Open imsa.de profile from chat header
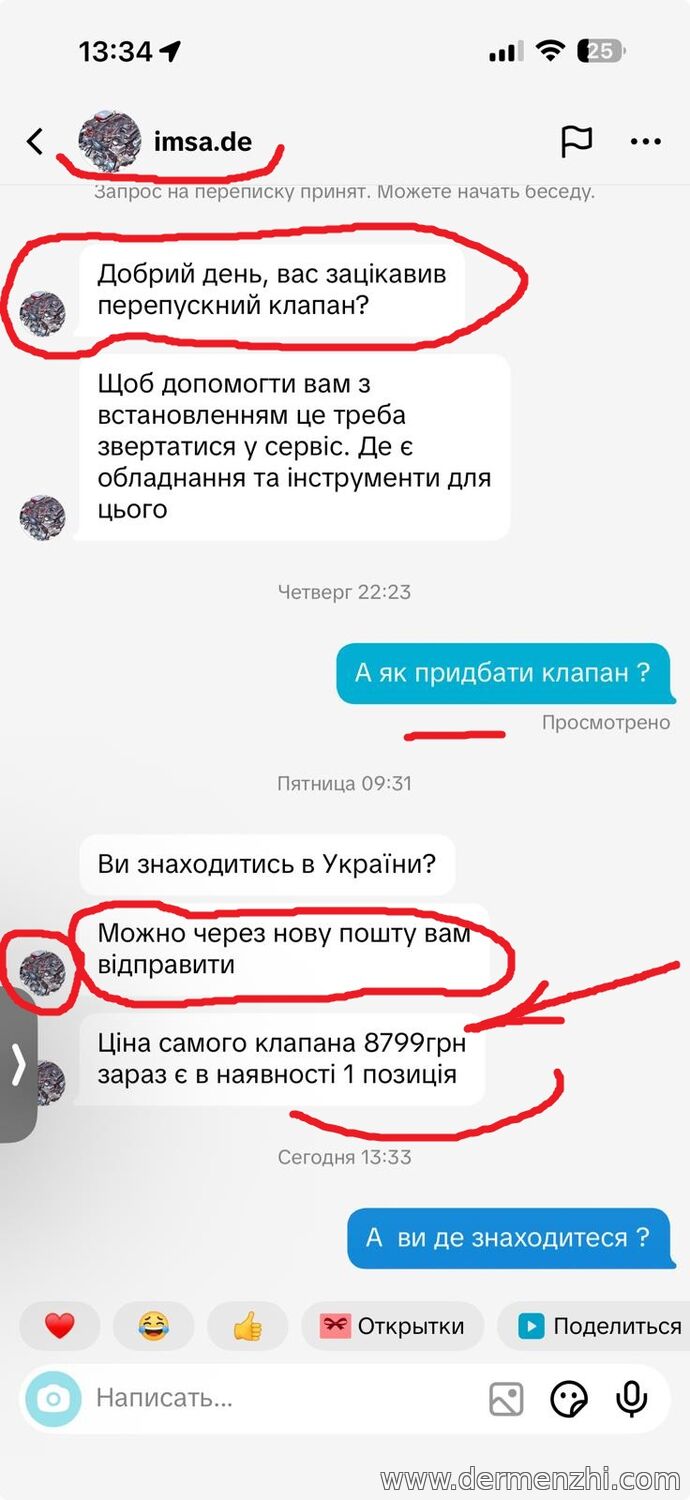The width and height of the screenshot is (690, 1500). click(203, 142)
